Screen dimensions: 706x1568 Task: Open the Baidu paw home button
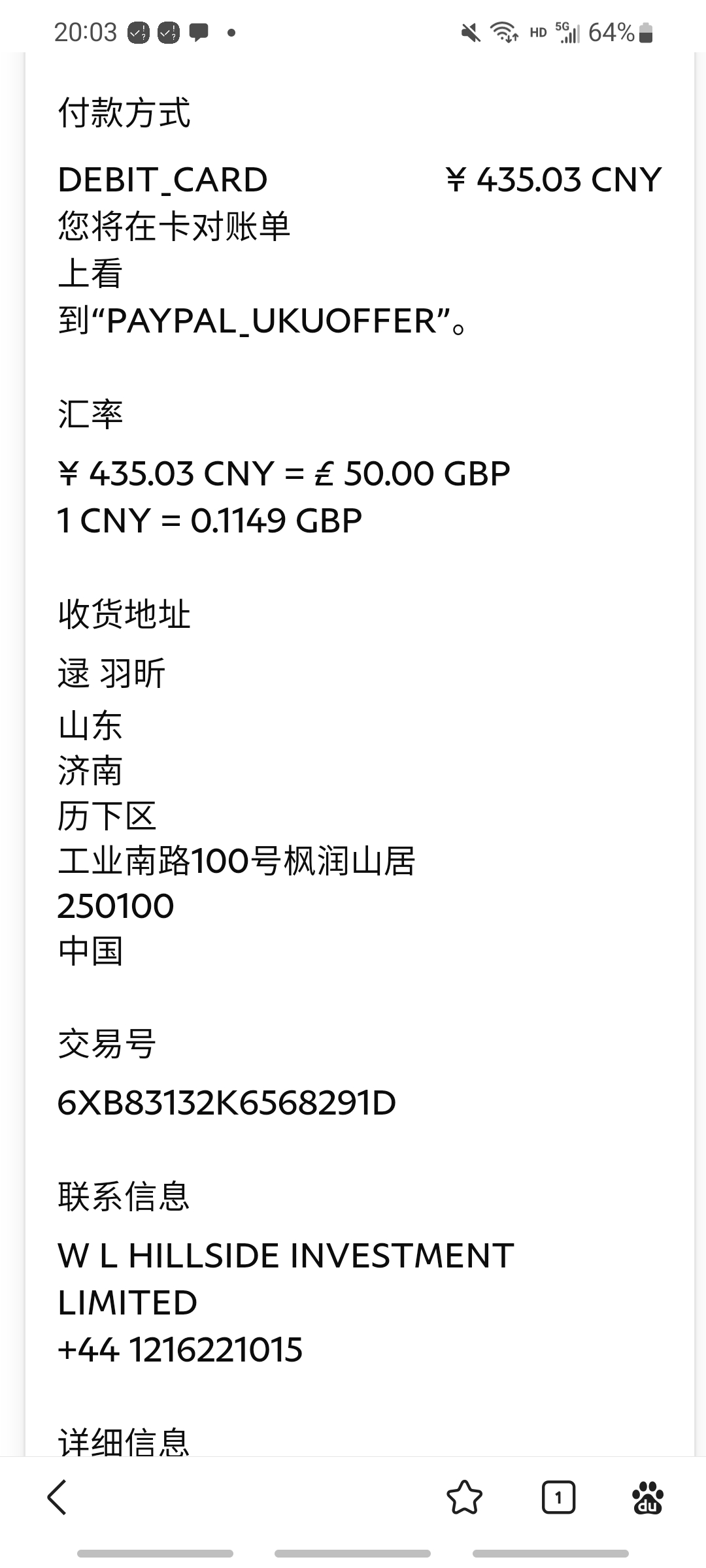point(648,1497)
